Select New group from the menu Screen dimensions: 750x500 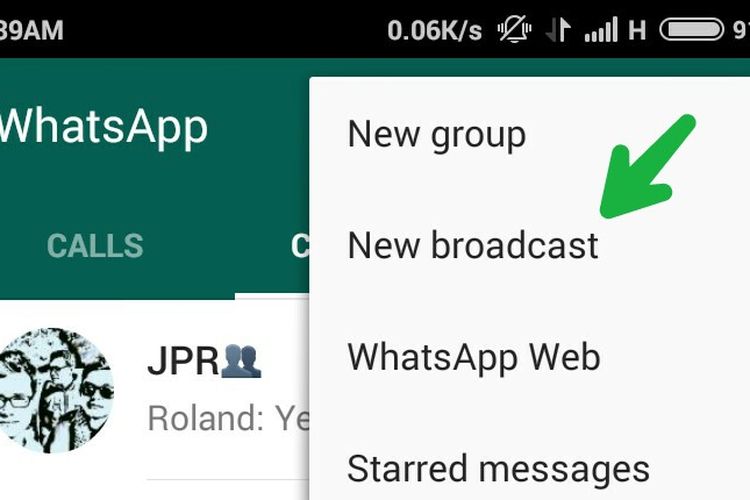click(x=436, y=134)
